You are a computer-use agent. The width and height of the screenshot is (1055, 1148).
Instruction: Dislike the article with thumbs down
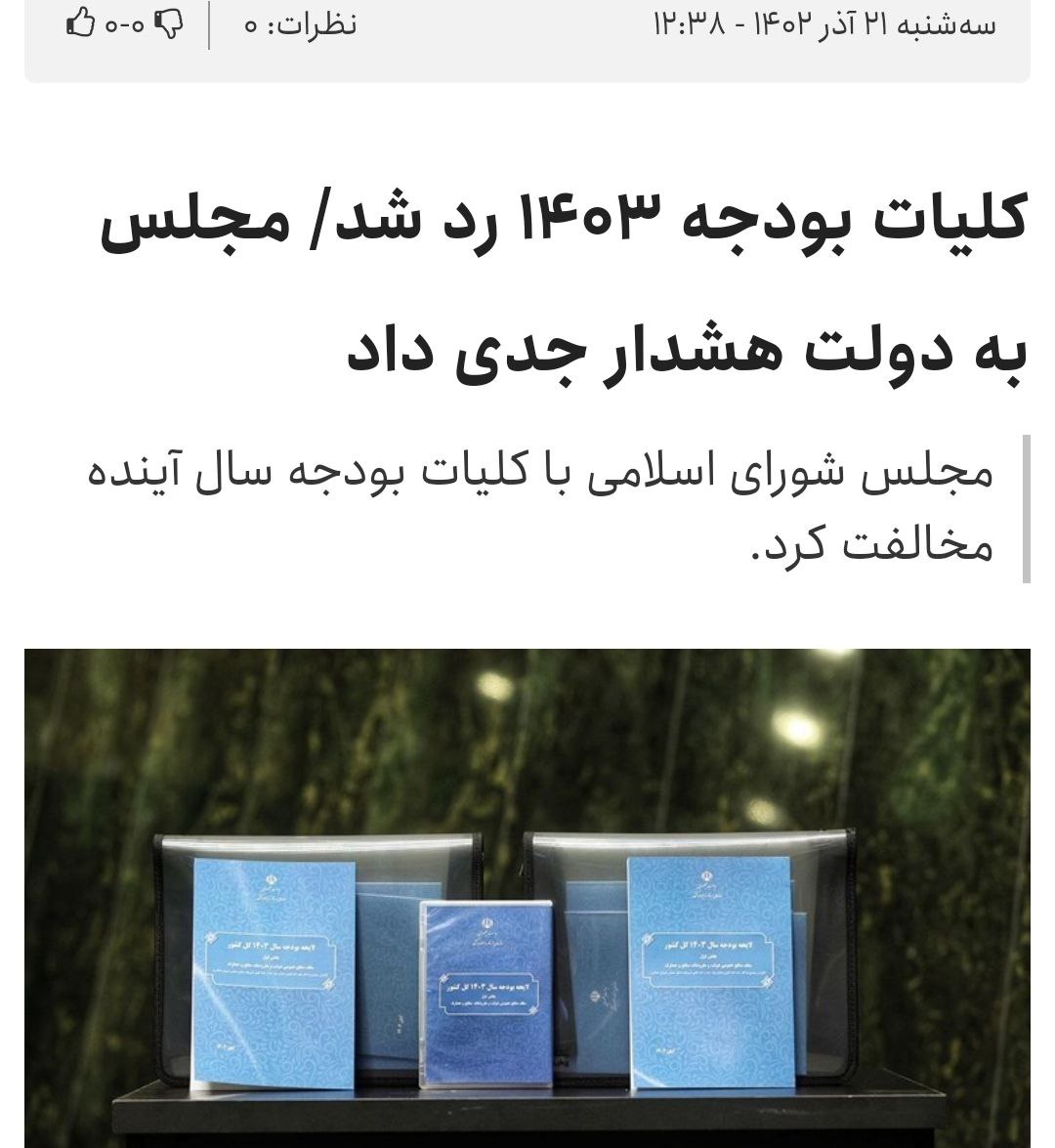pos(169,22)
